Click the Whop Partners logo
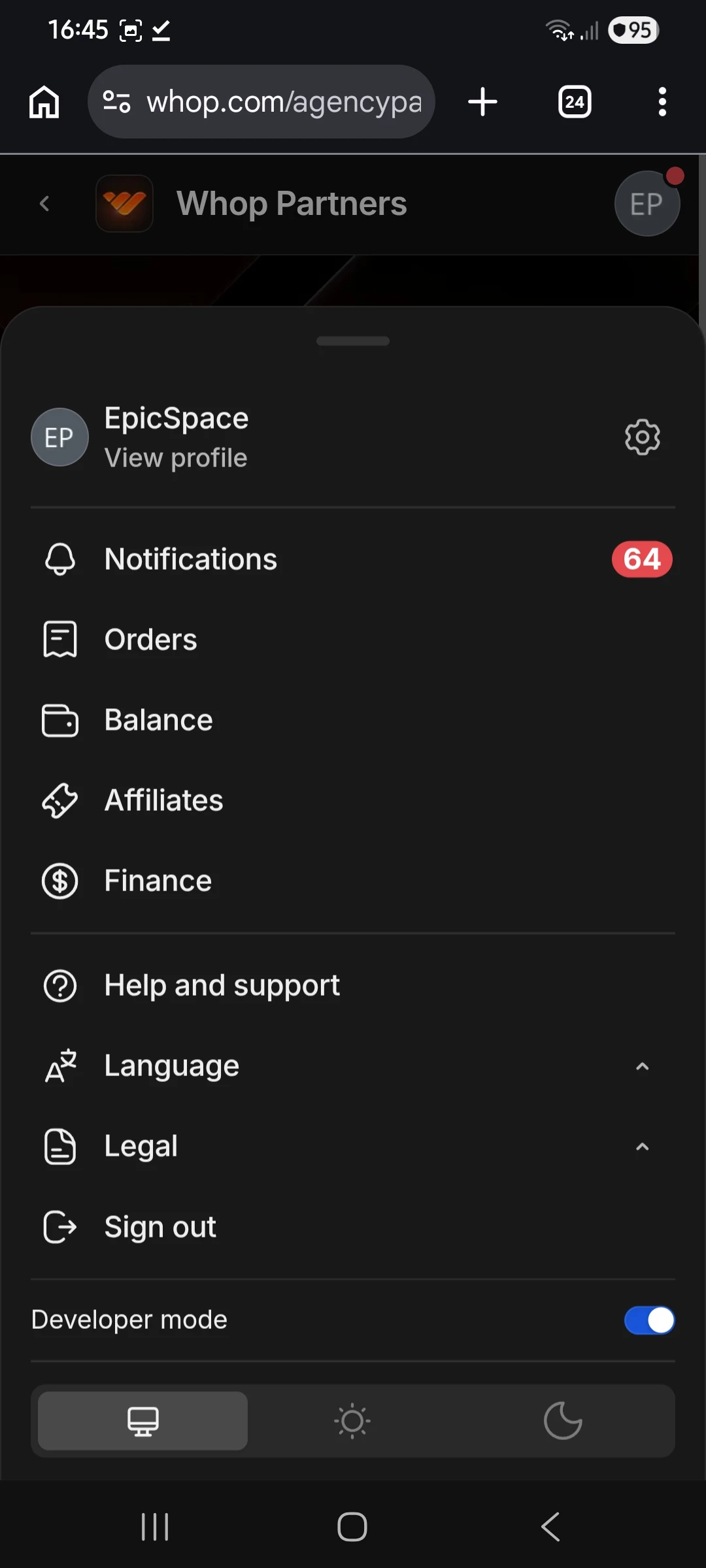The width and height of the screenshot is (706, 1568). (125, 203)
